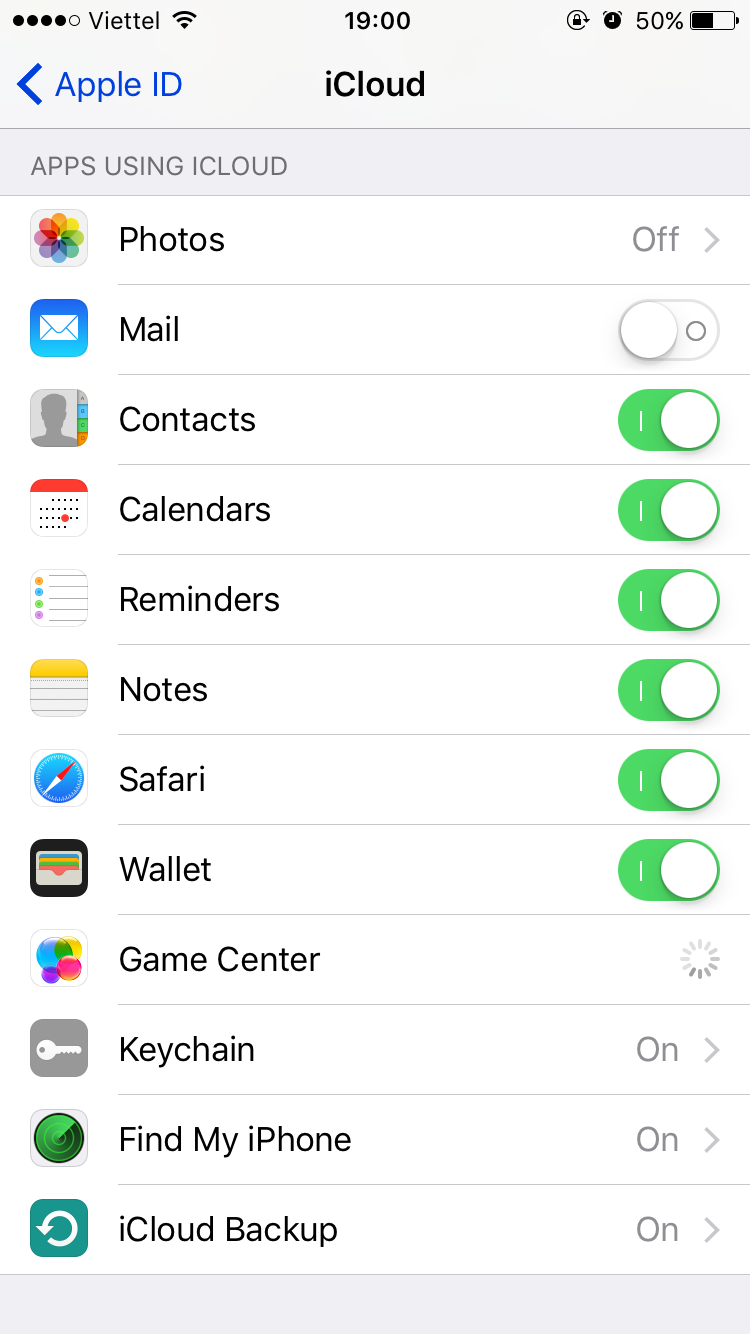
Task: Toggle off Reminders
Action: click(x=668, y=600)
